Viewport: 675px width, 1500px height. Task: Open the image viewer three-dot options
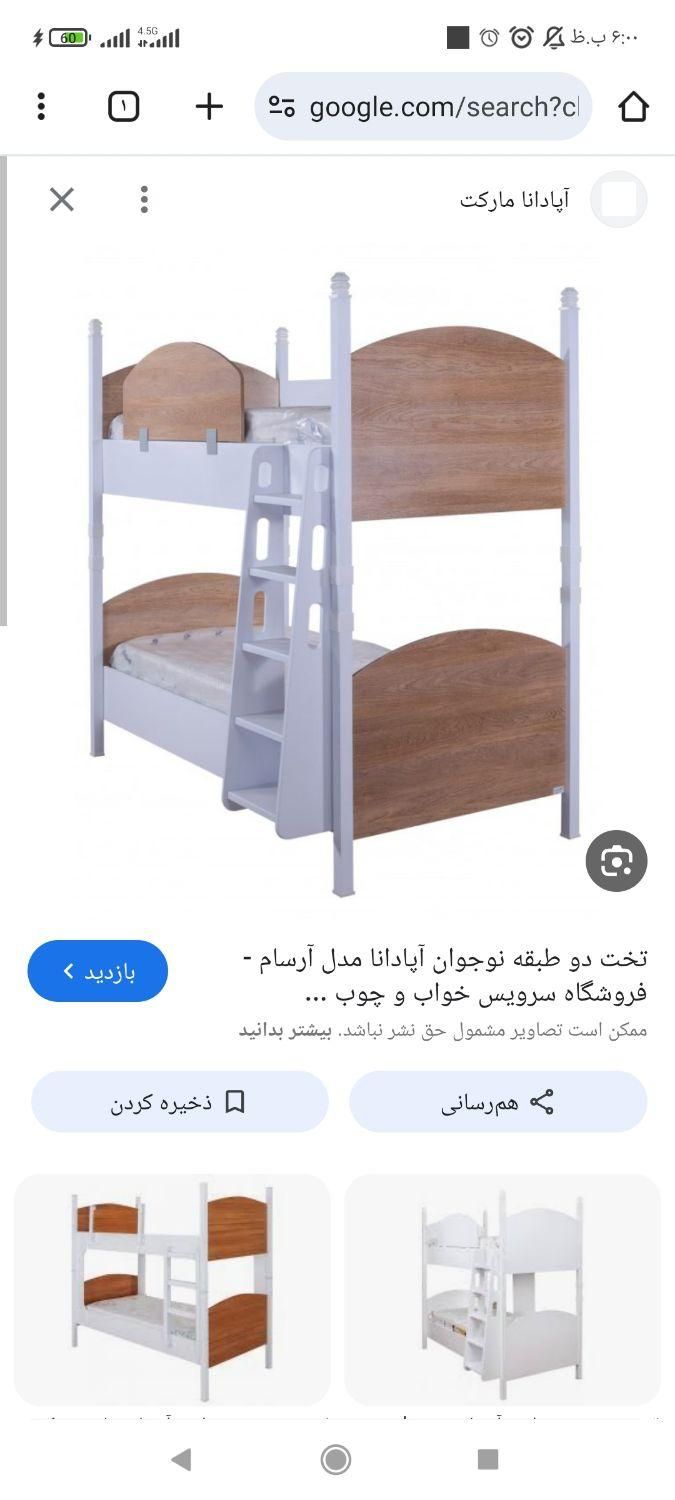tap(144, 200)
